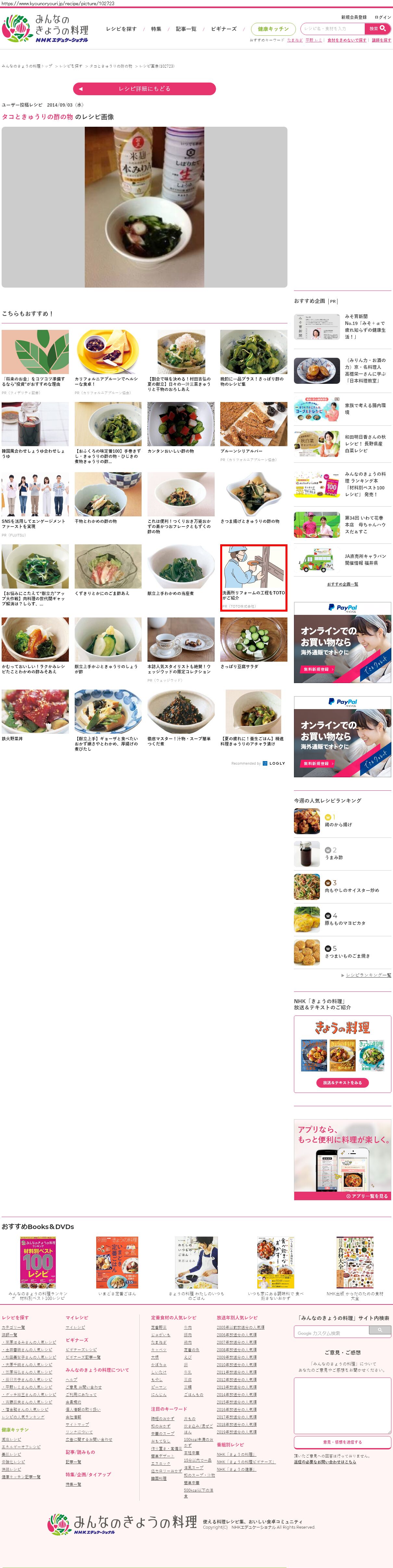This screenshot has width=393, height=1568.
Task: Tap the 意見・感想を送信する submit button
Action: tap(343, 1442)
